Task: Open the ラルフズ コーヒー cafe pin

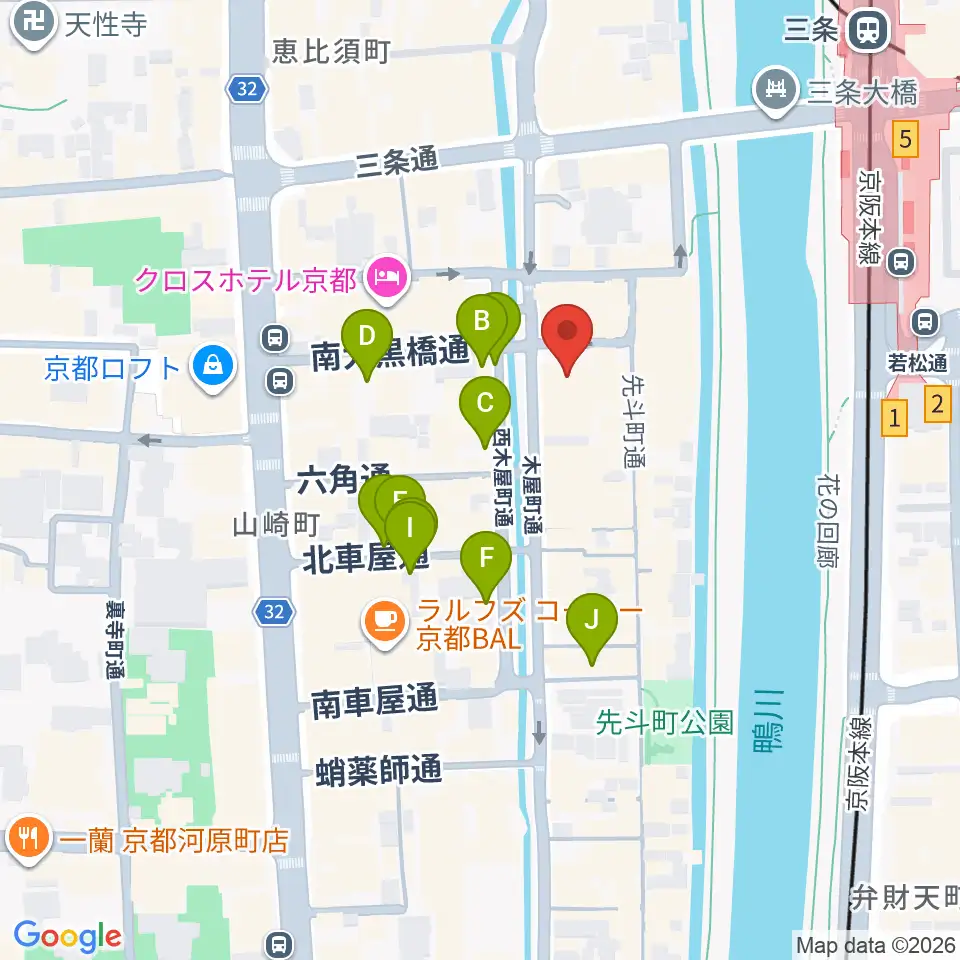Action: click(x=384, y=624)
